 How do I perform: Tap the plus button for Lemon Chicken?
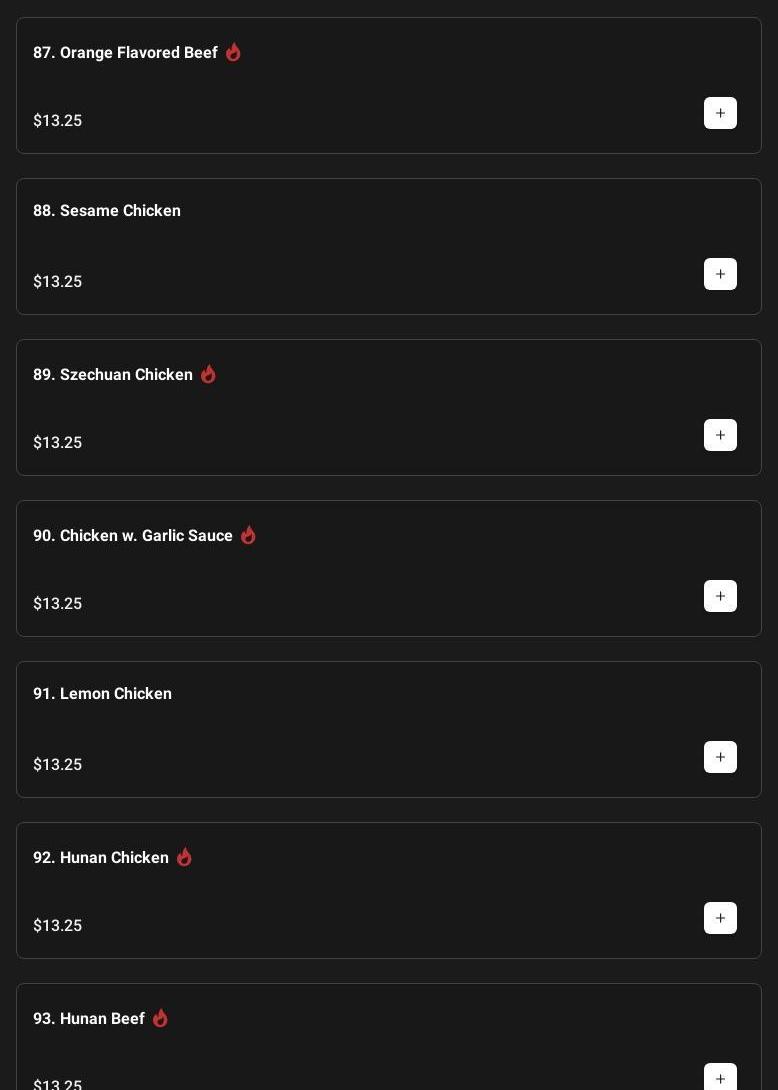tap(720, 757)
